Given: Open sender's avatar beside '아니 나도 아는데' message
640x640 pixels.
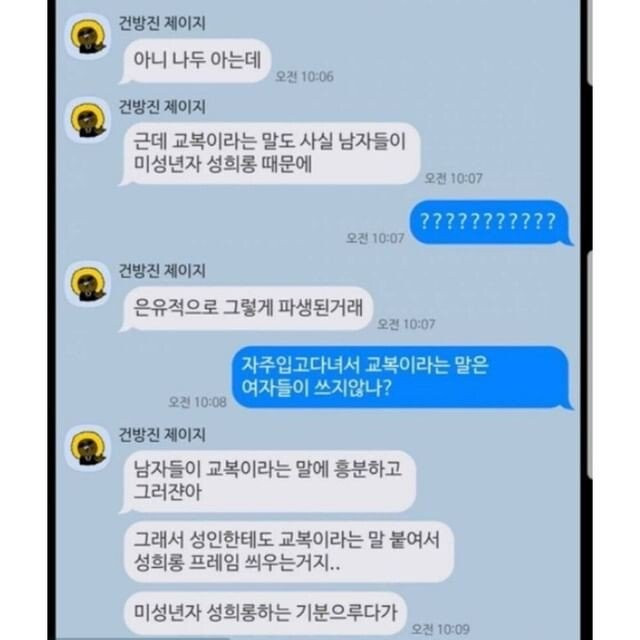Looking at the screenshot, I should coord(88,37).
